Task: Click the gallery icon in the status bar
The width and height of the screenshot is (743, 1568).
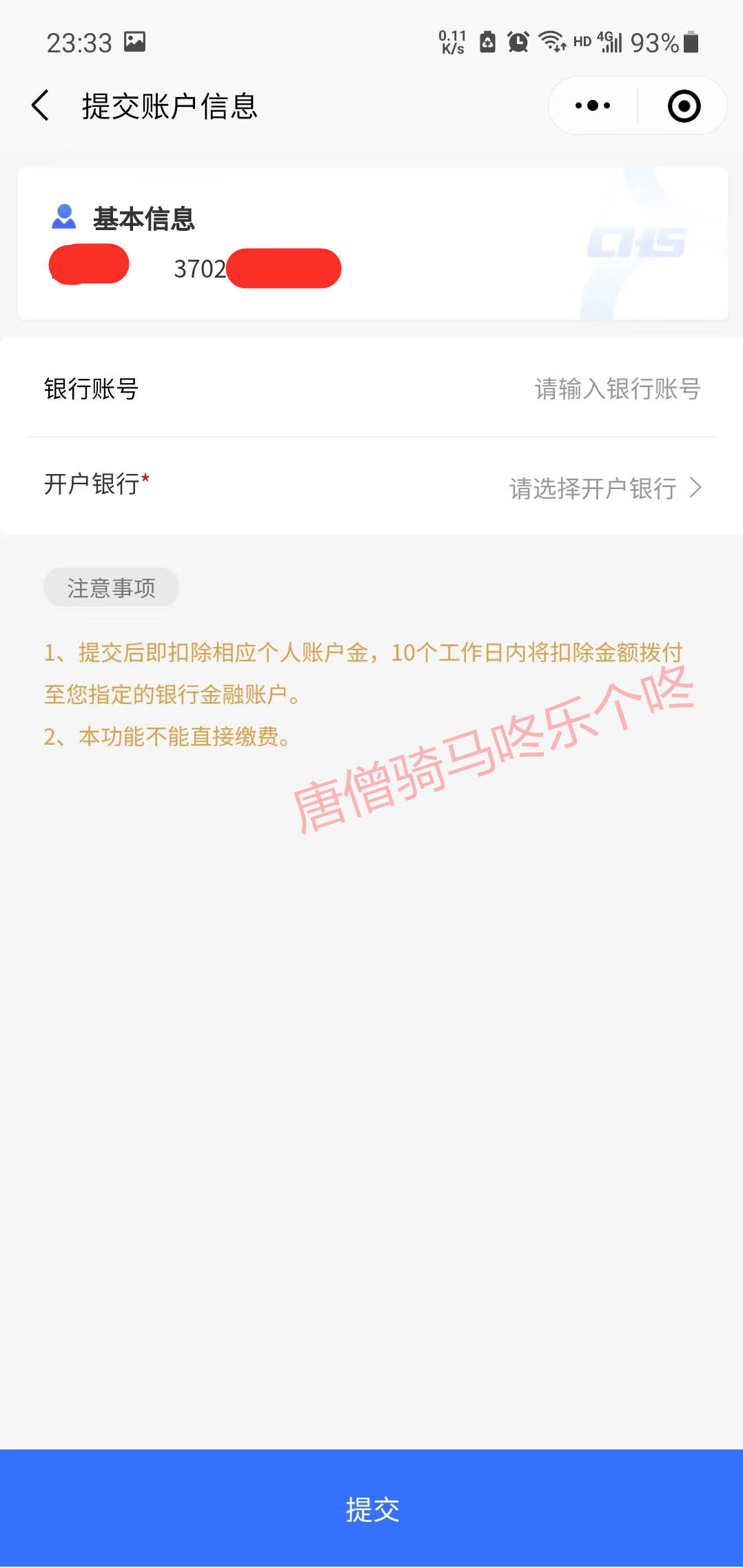Action: click(135, 41)
